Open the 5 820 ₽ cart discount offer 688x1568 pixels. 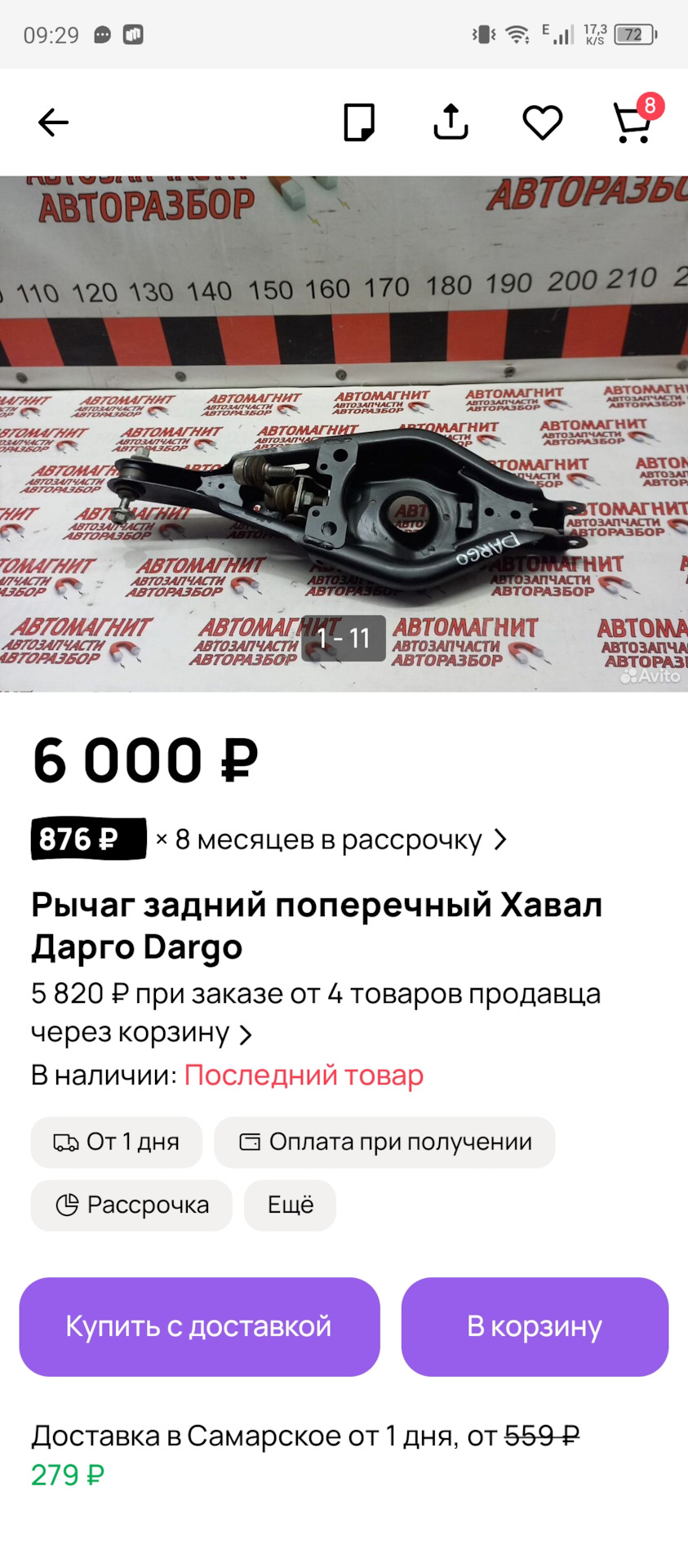click(x=315, y=1013)
